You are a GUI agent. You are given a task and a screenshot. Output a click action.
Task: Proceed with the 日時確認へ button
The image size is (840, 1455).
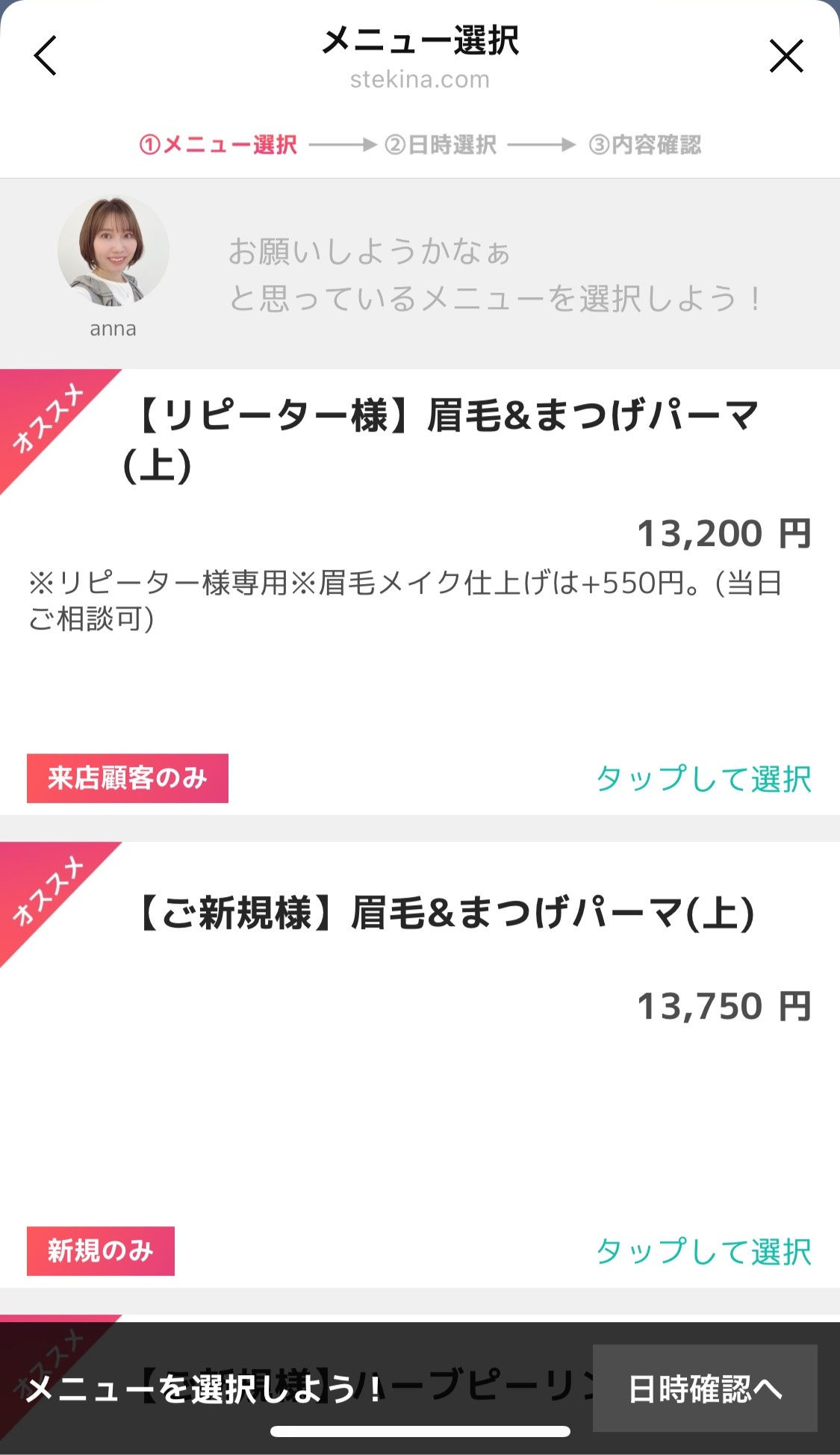(704, 1389)
